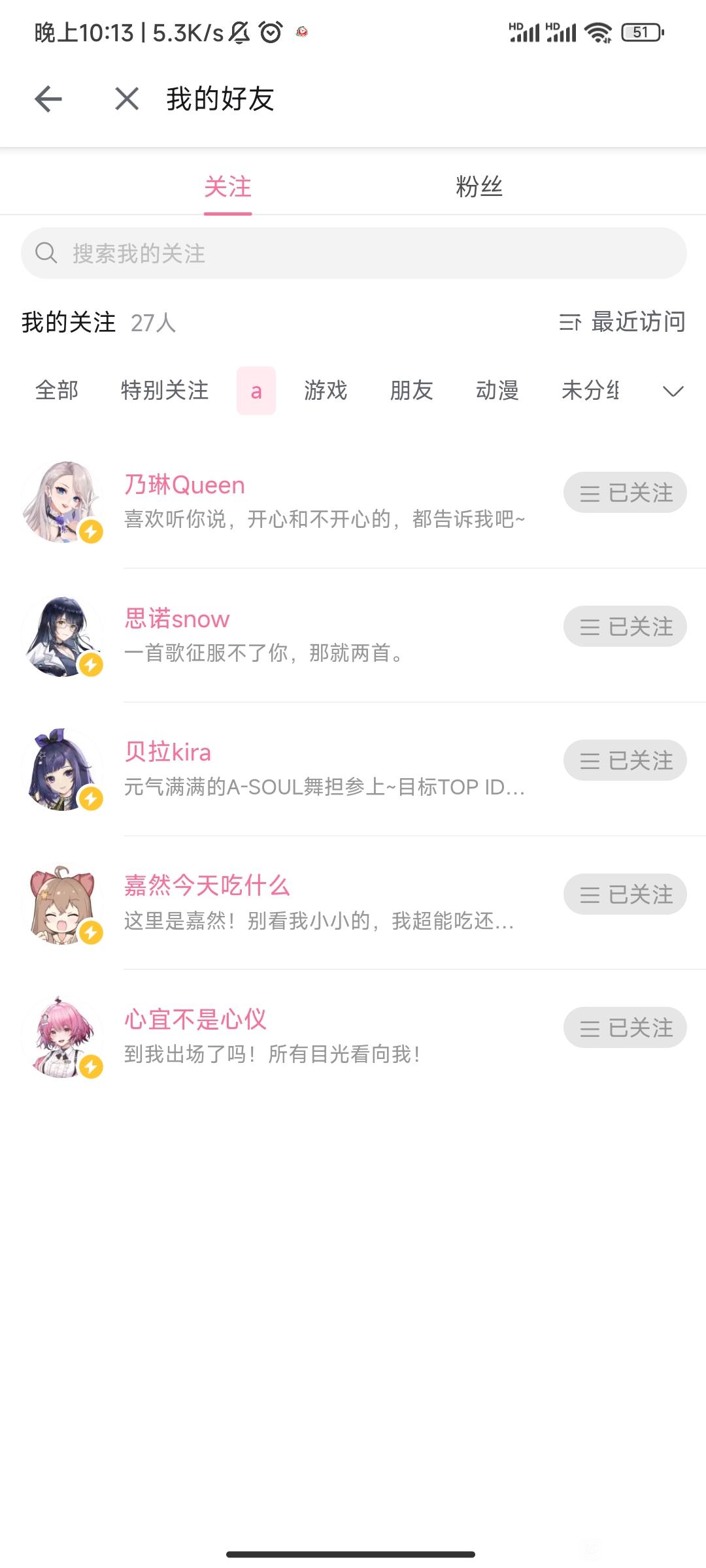Screen dimensions: 706x1568
Task: Expand the group list chevron
Action: pos(673,391)
